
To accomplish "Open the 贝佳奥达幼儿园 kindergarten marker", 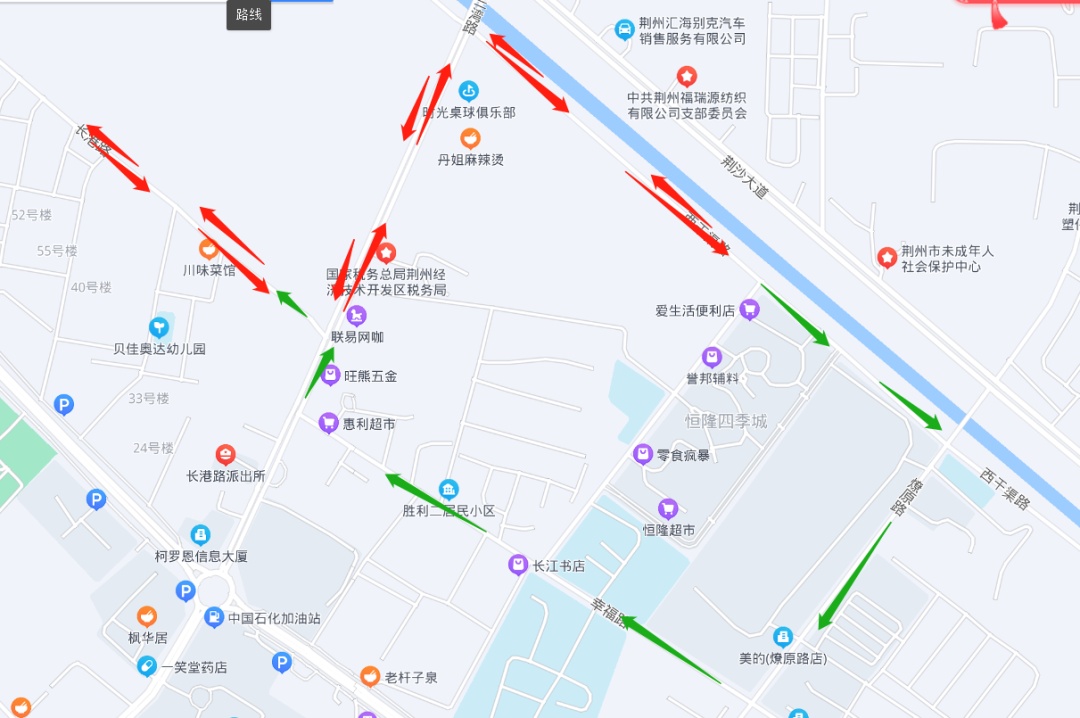I will coord(159,327).
